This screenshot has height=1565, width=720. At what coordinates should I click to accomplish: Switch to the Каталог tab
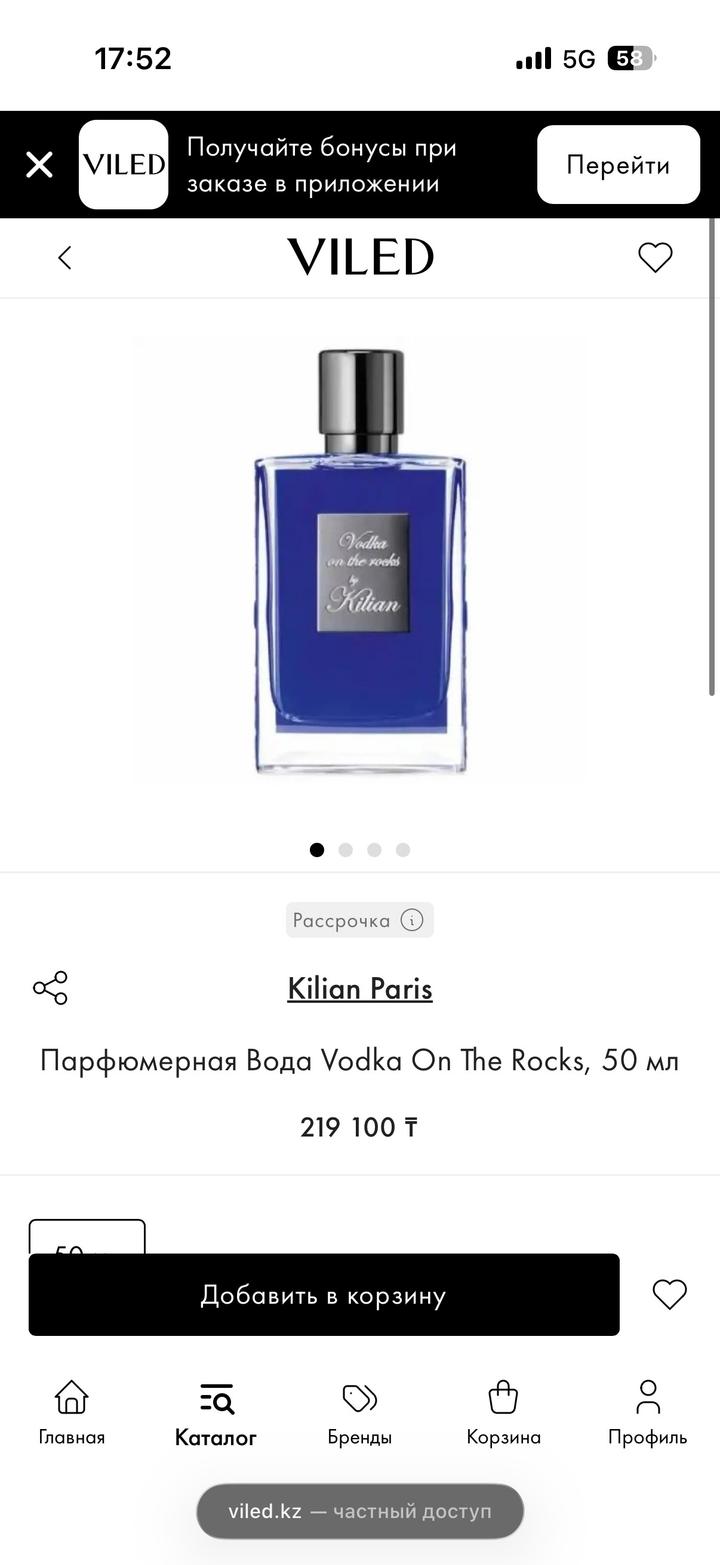pyautogui.click(x=216, y=1412)
